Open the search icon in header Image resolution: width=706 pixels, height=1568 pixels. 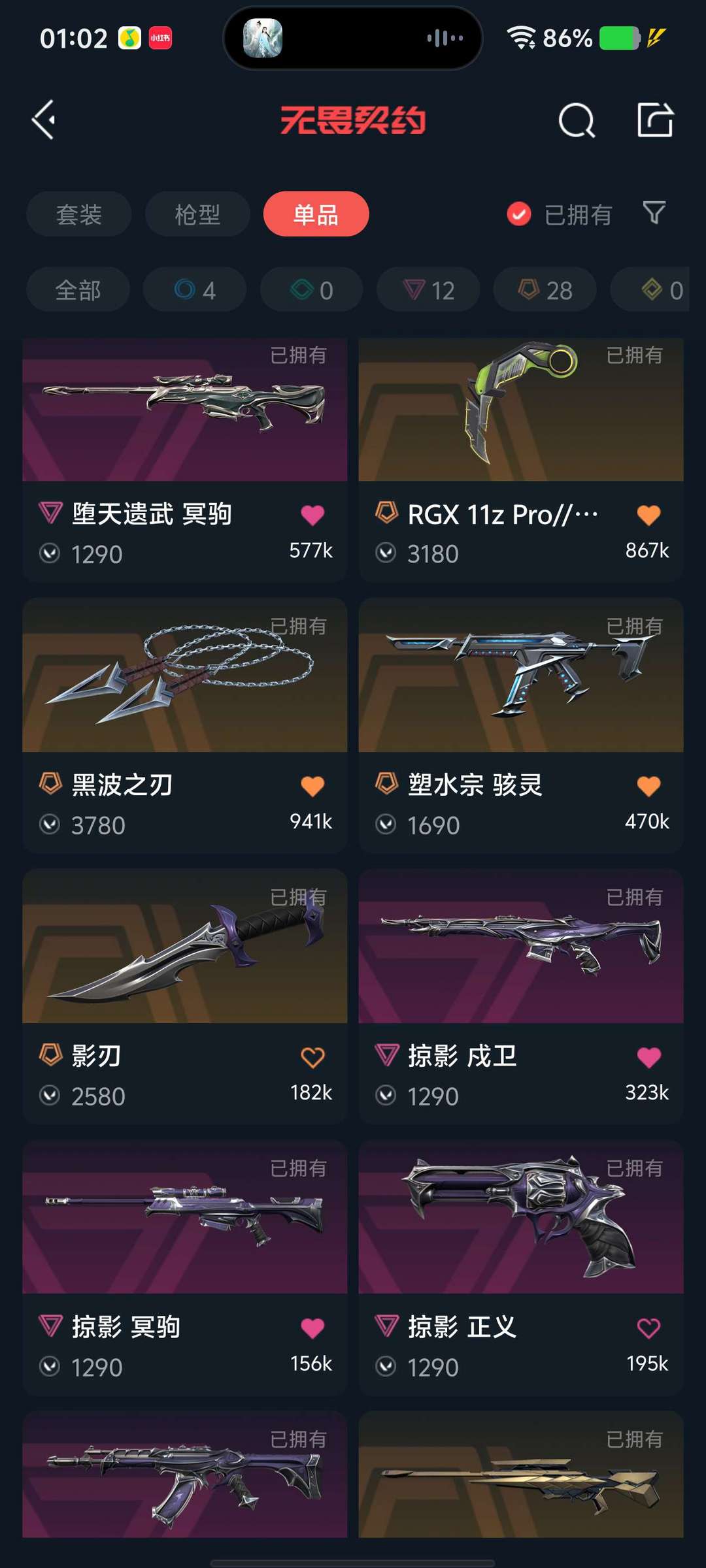point(577,120)
